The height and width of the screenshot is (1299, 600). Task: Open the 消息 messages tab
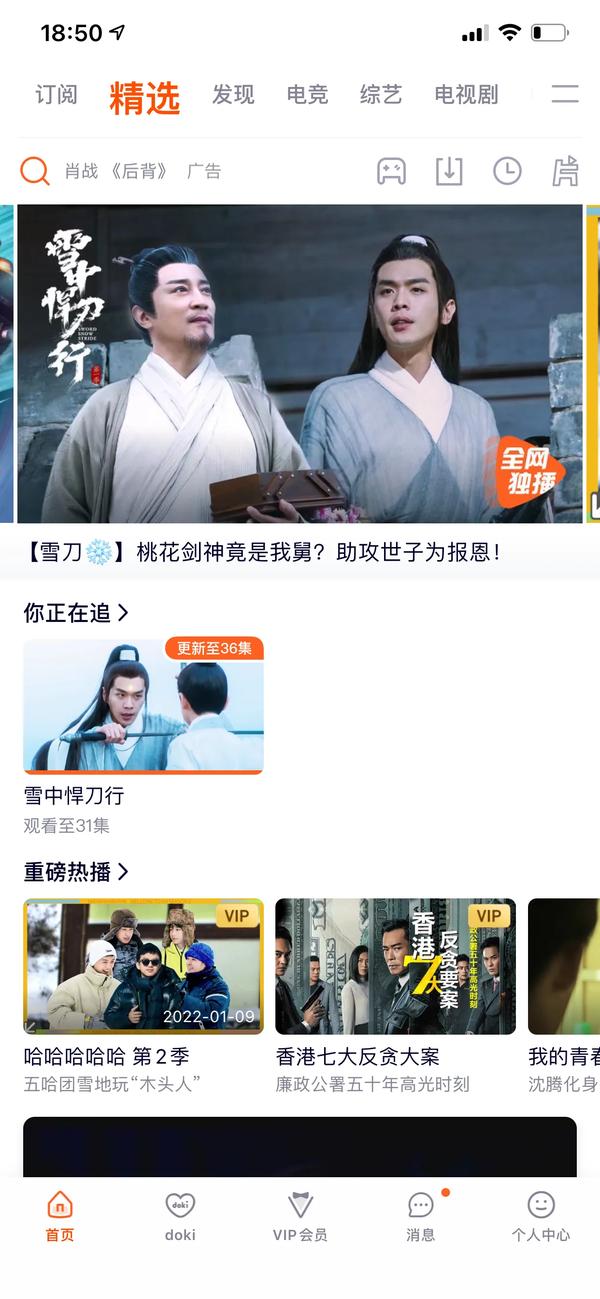point(420,1215)
